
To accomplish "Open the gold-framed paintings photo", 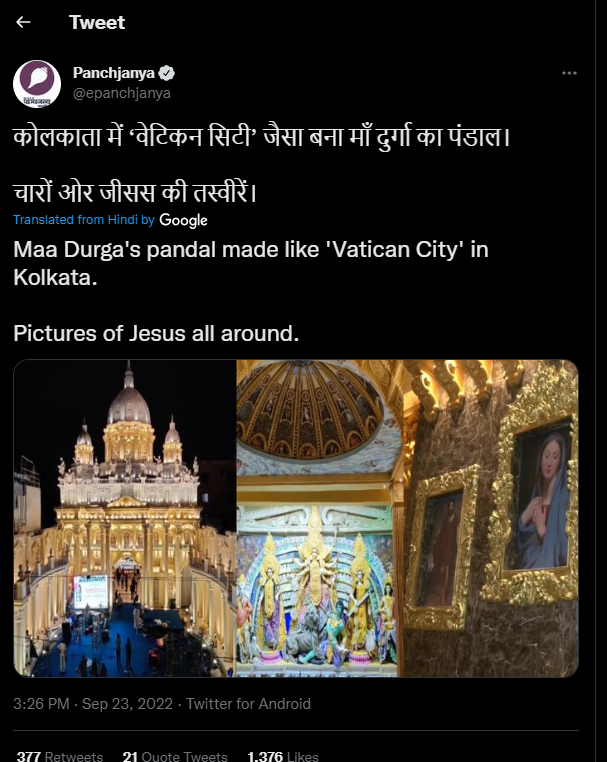I will (490, 518).
